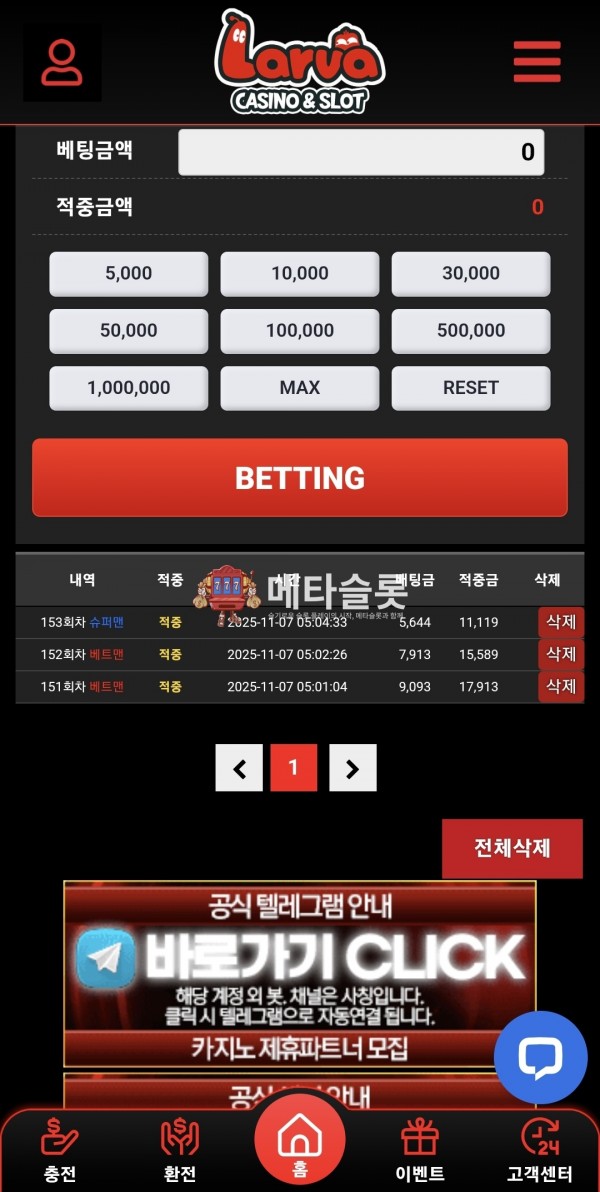Choose the 100,000 bet amount
Viewport: 600px width, 1192px height.
click(x=300, y=331)
